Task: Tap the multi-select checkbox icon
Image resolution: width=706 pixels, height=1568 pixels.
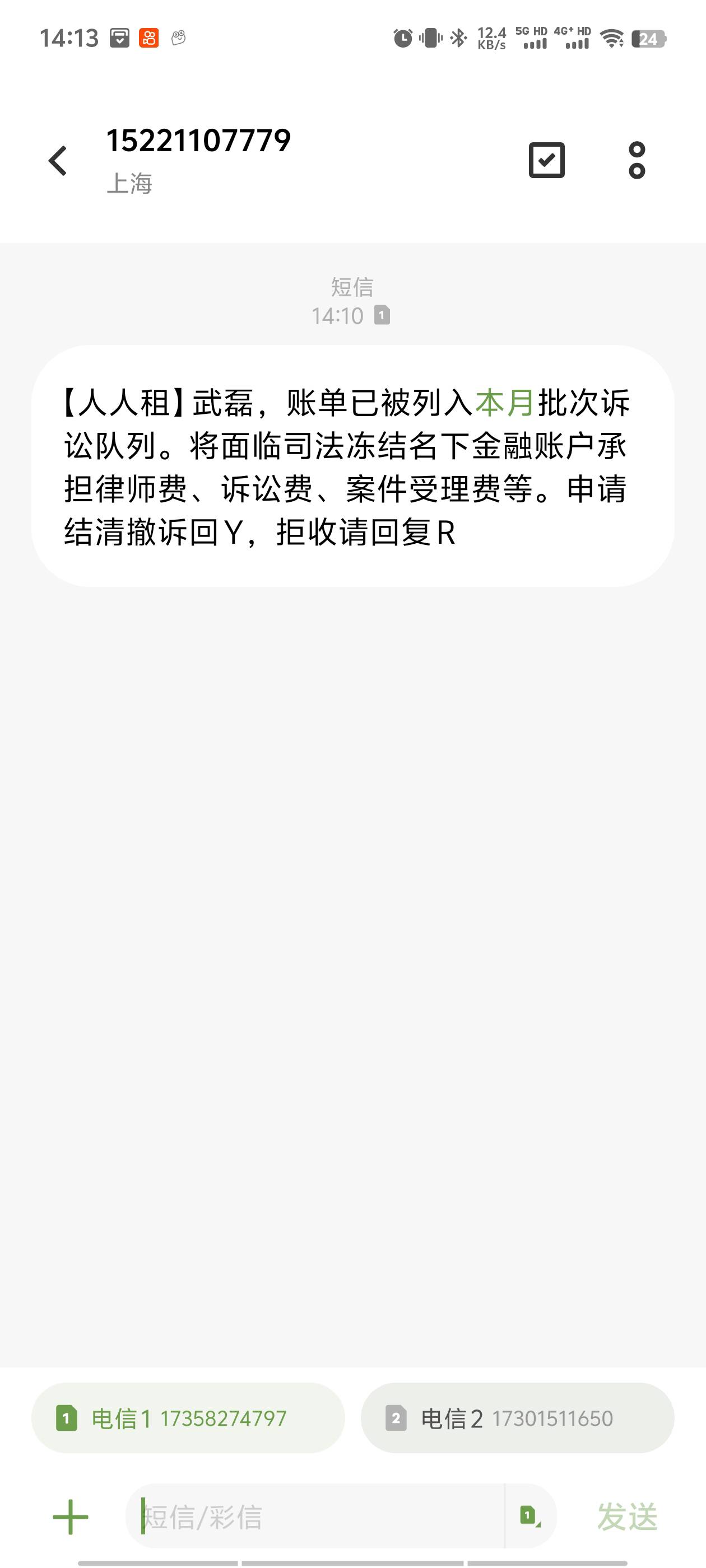Action: point(546,160)
